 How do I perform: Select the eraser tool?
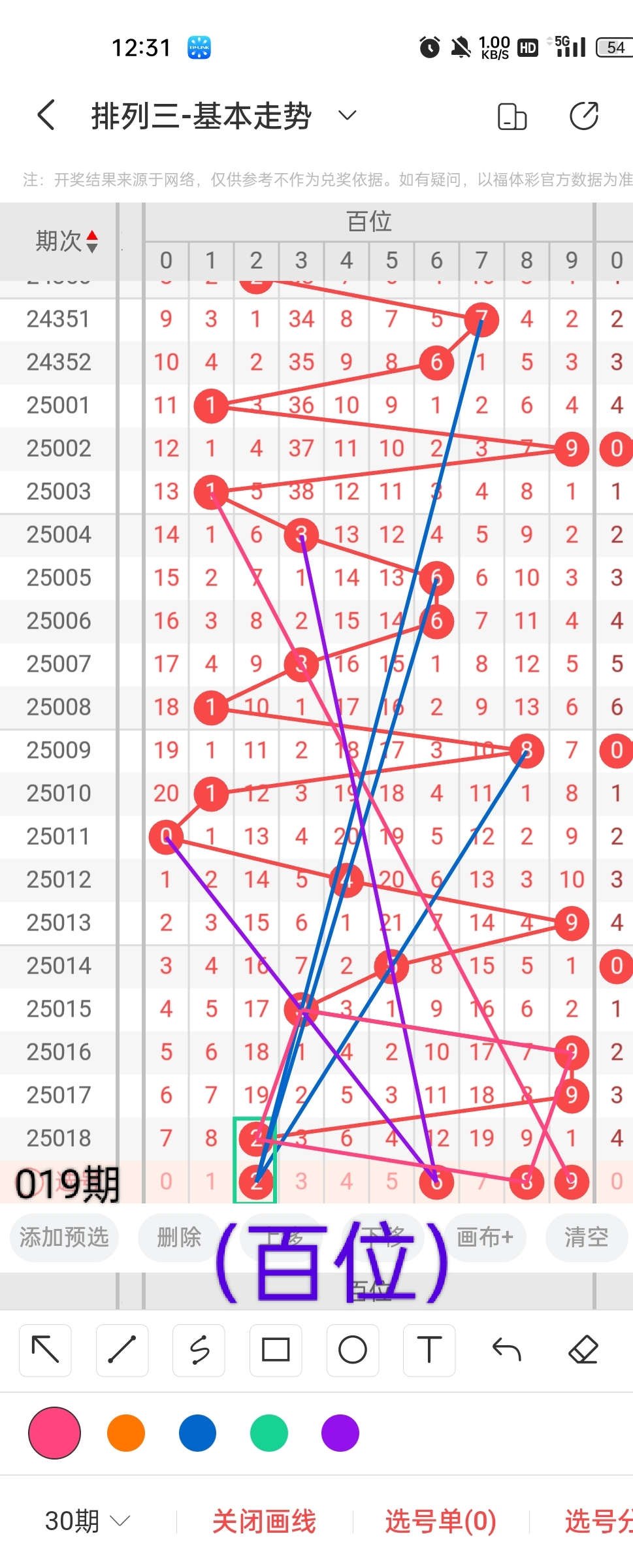click(583, 1350)
